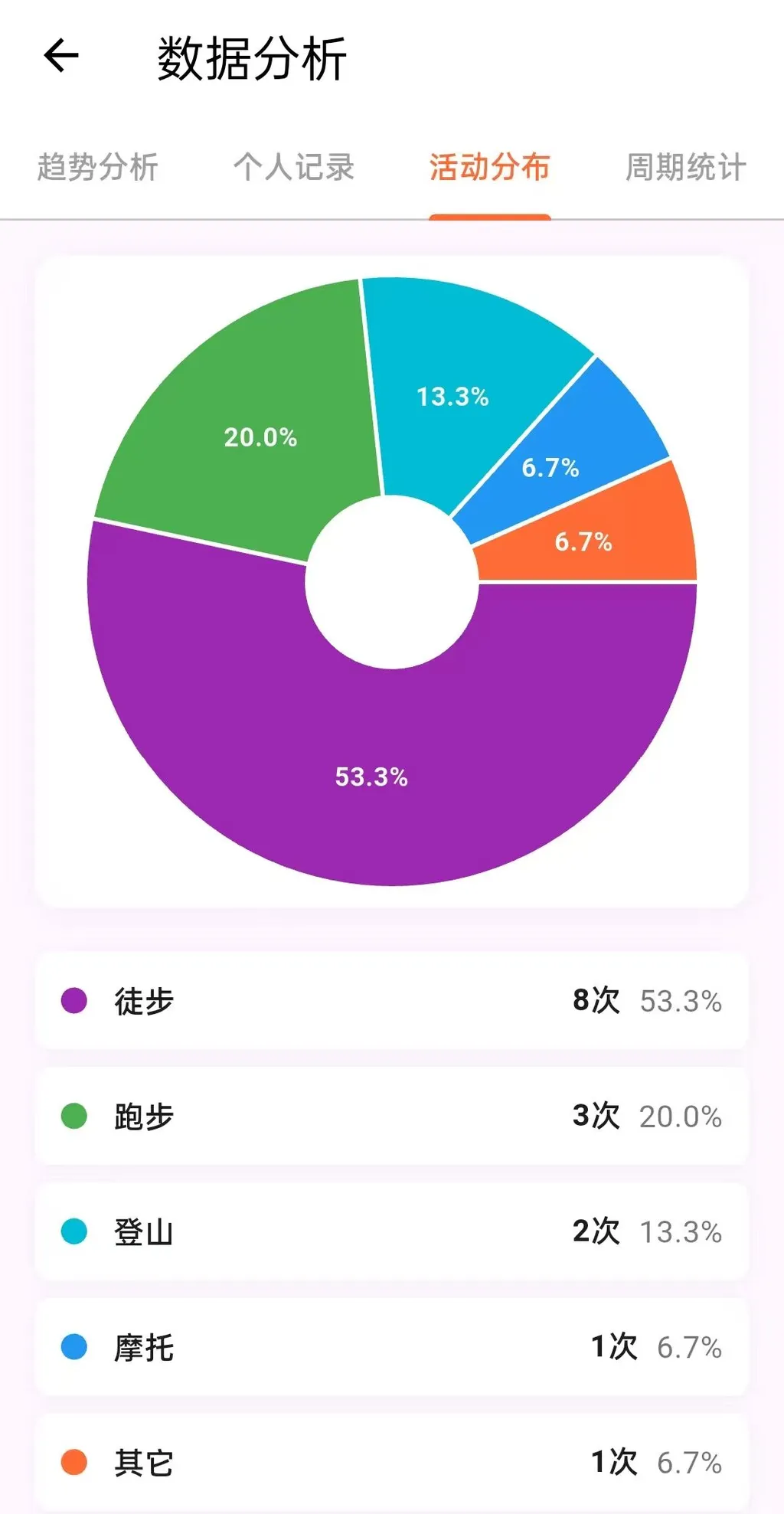
Task: Switch to the 周期统计 tab
Action: tap(685, 167)
